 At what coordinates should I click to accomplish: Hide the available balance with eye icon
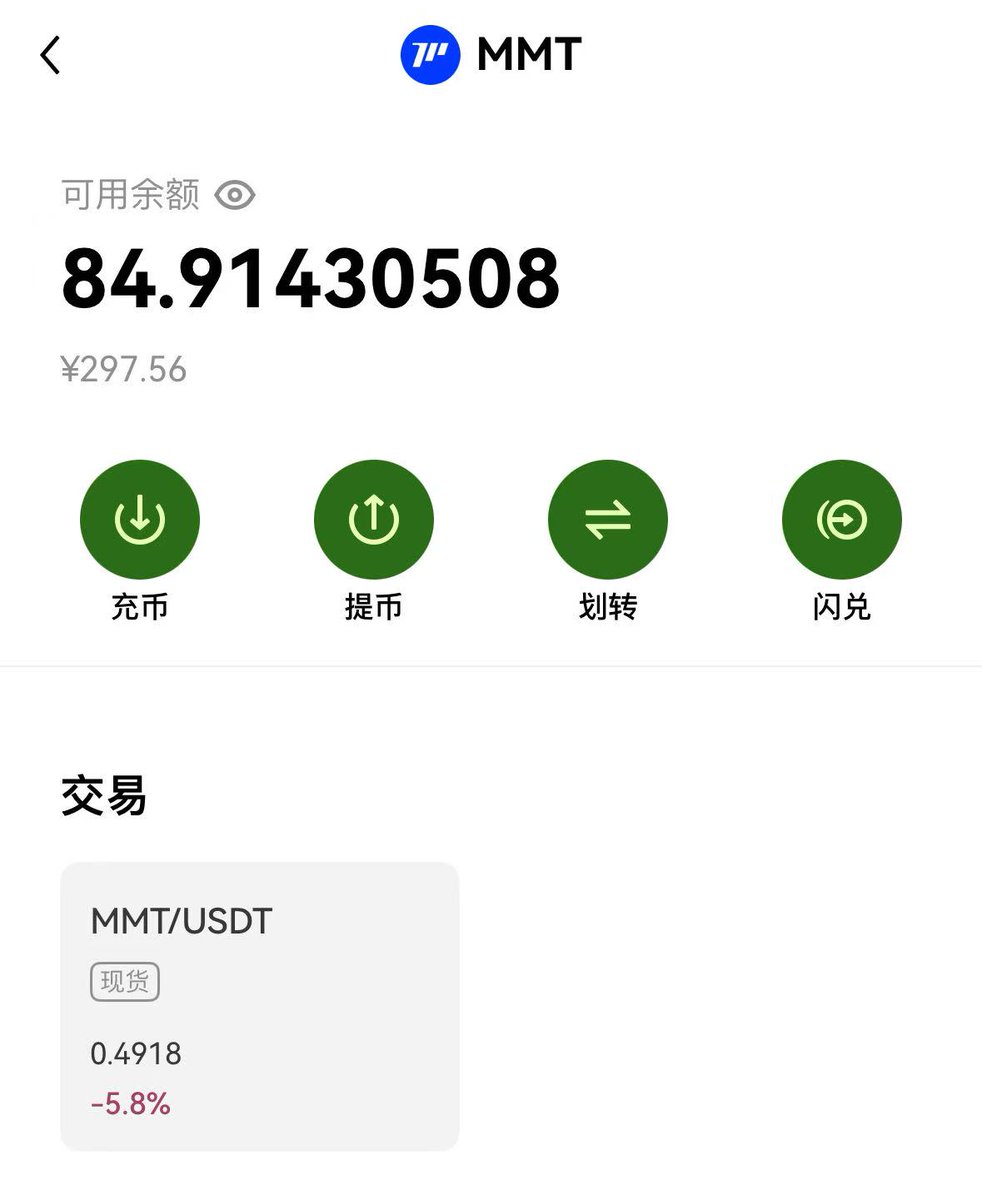[x=235, y=195]
